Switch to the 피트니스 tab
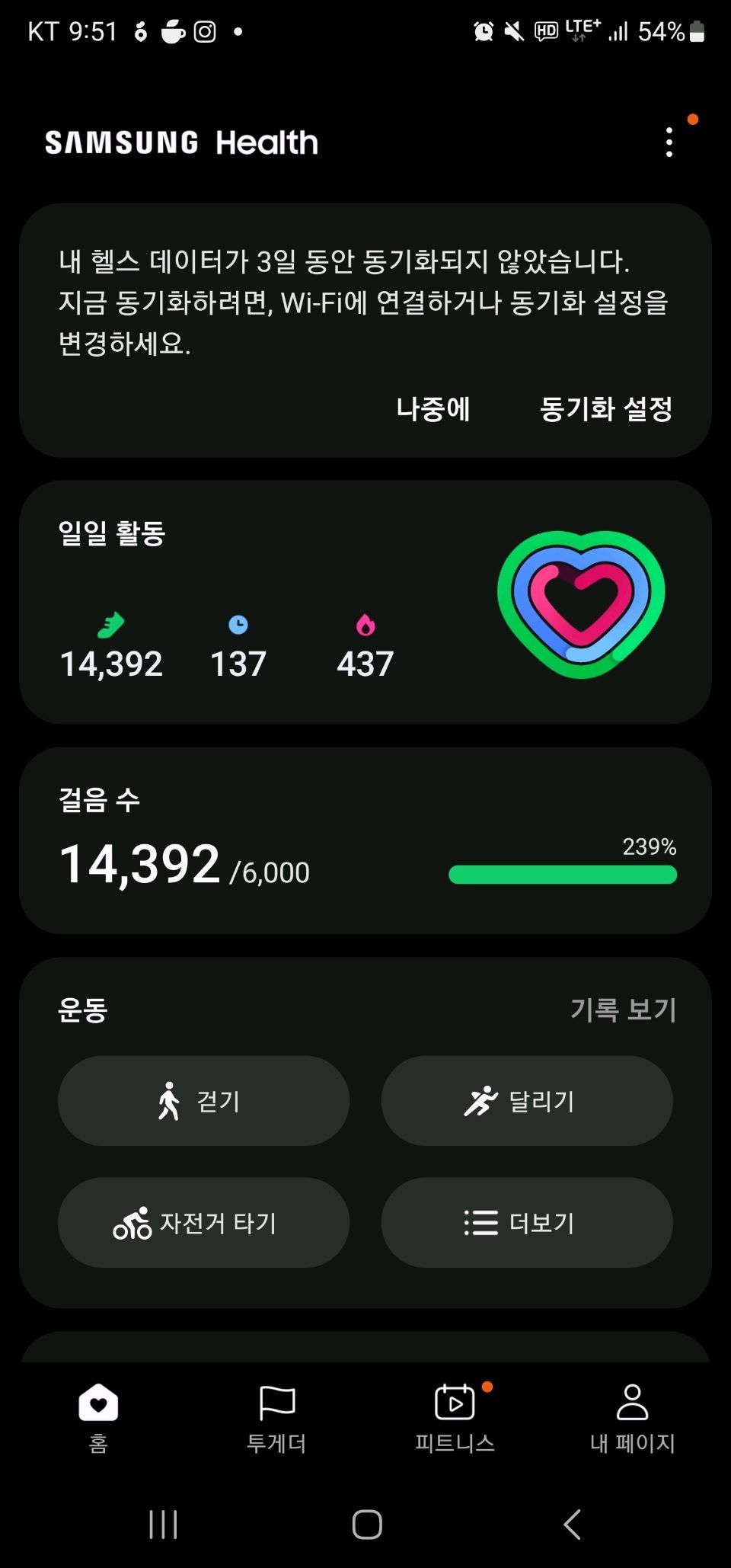 pos(455,1418)
